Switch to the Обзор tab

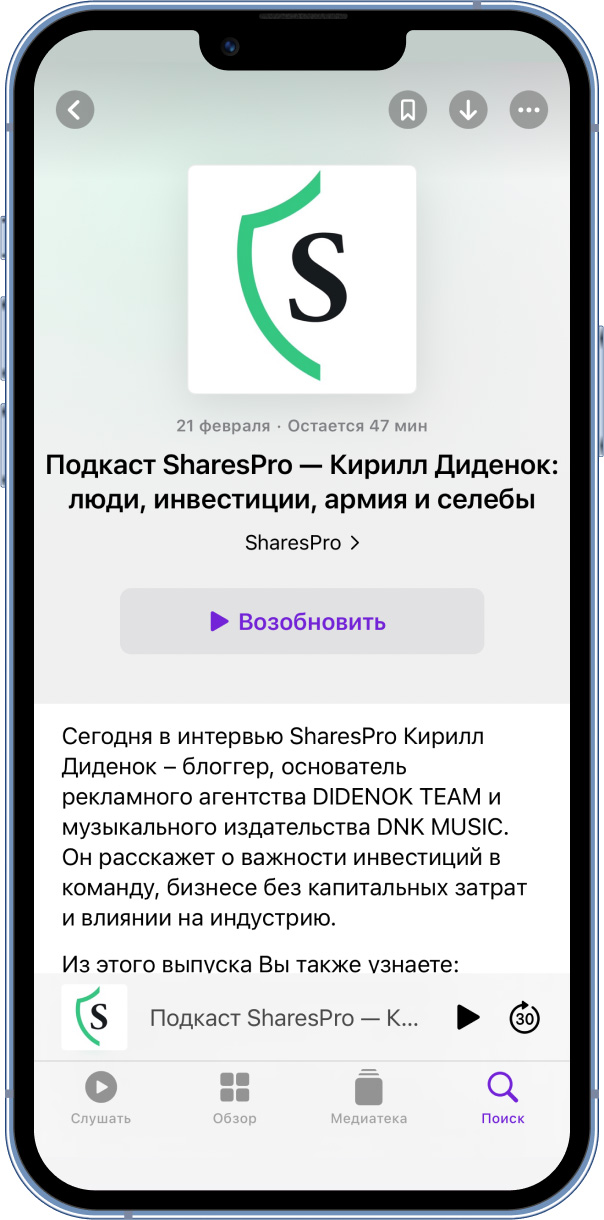tap(235, 1097)
